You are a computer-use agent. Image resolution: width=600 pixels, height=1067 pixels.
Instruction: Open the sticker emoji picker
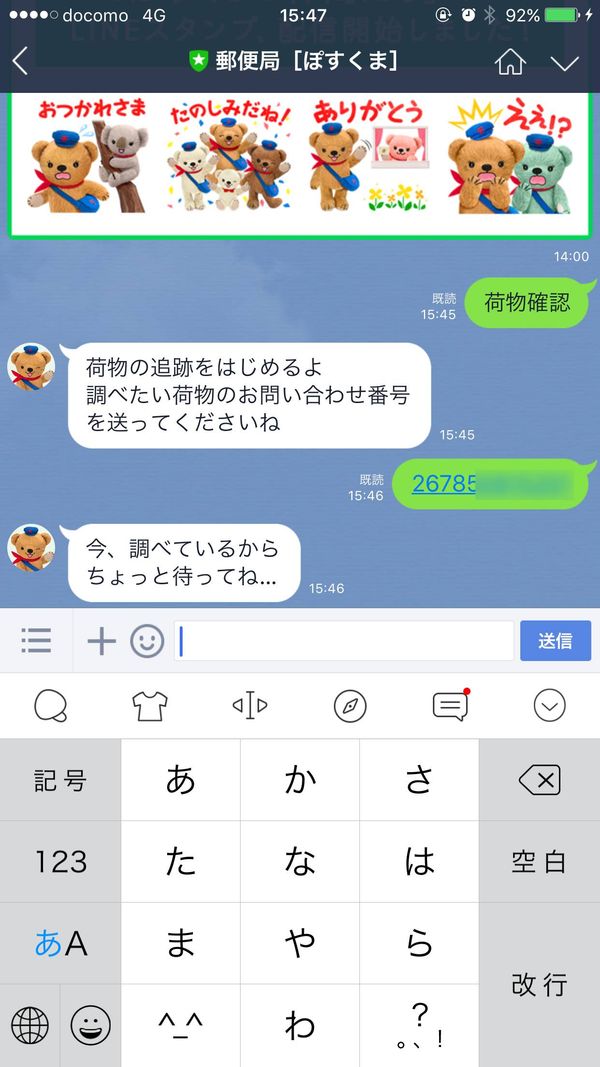coord(147,640)
